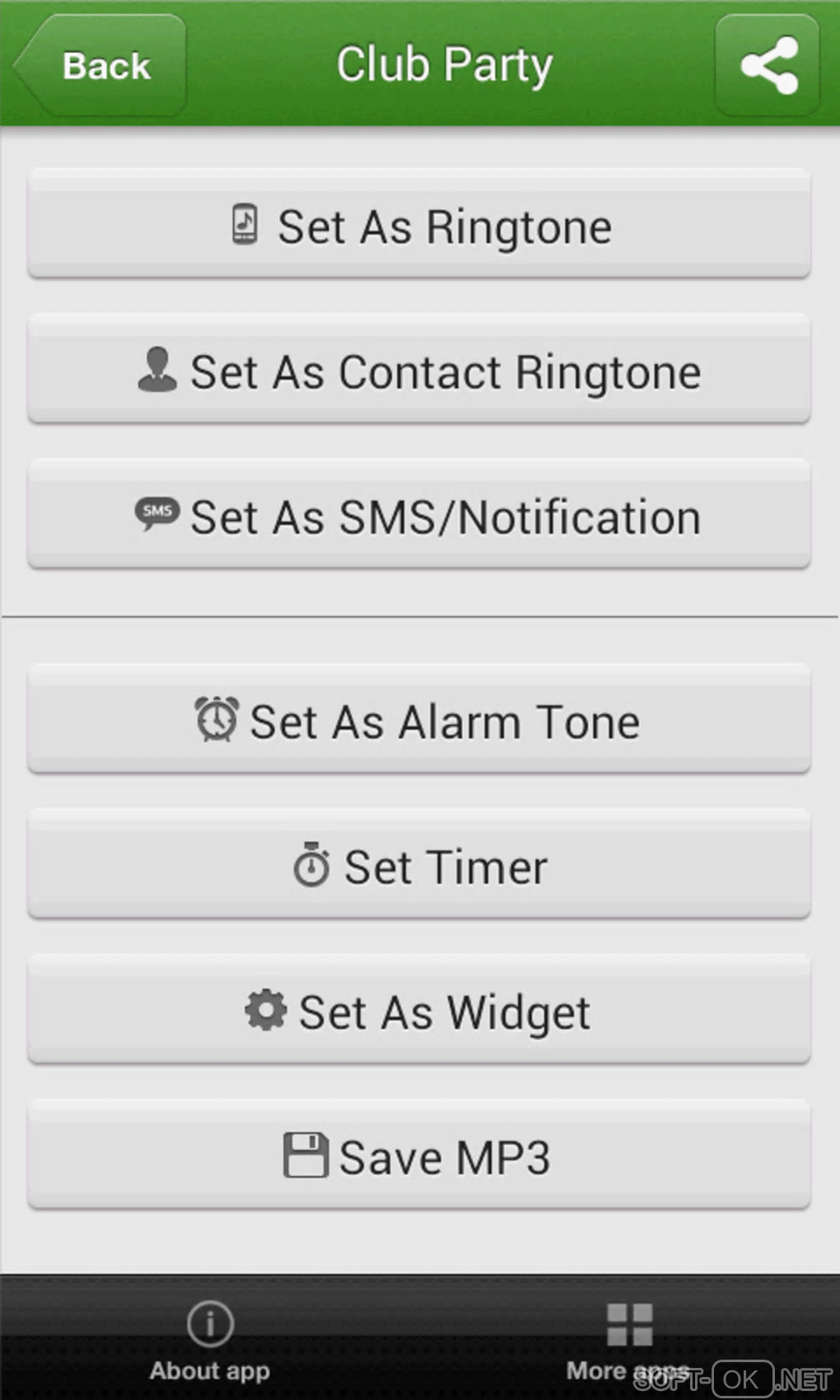Select Set As SMS/Notification
The width and height of the screenshot is (840, 1400).
coord(419,516)
